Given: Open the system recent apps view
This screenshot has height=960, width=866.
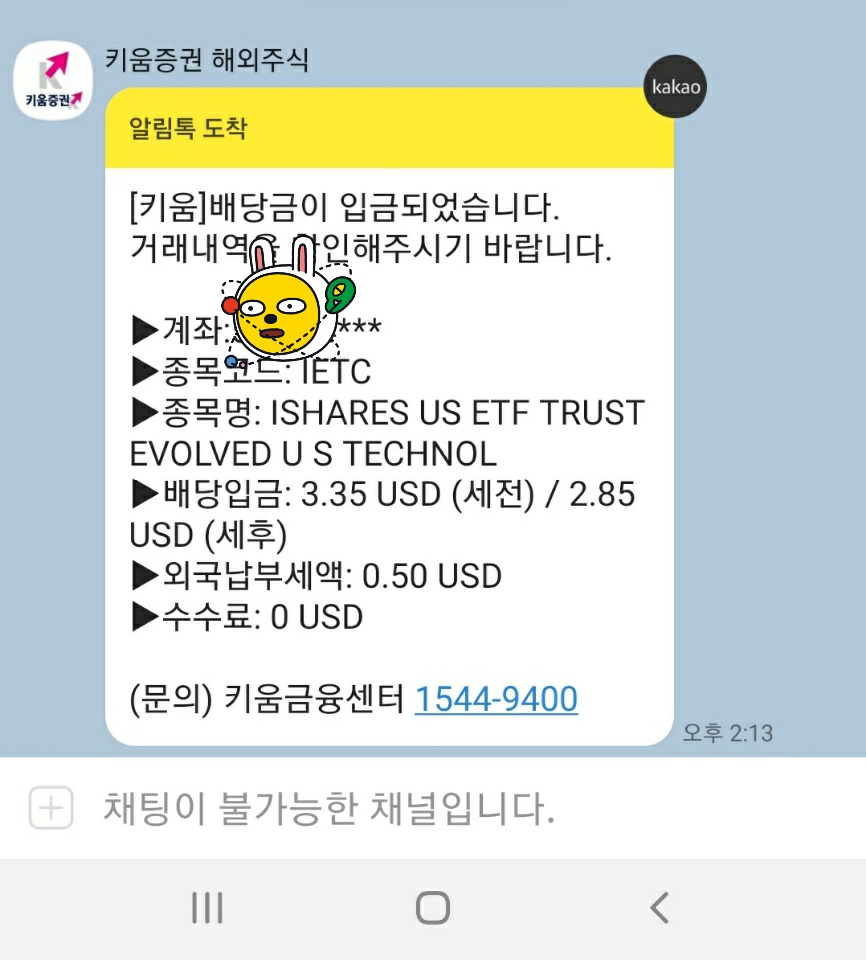Looking at the screenshot, I should pos(207,908).
